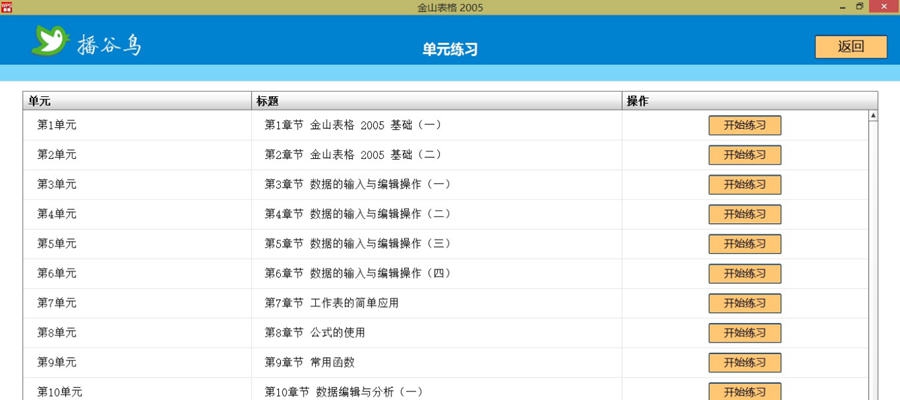Viewport: 900px width, 400px height.
Task: Start practice for 第1单元
Action: point(744,125)
